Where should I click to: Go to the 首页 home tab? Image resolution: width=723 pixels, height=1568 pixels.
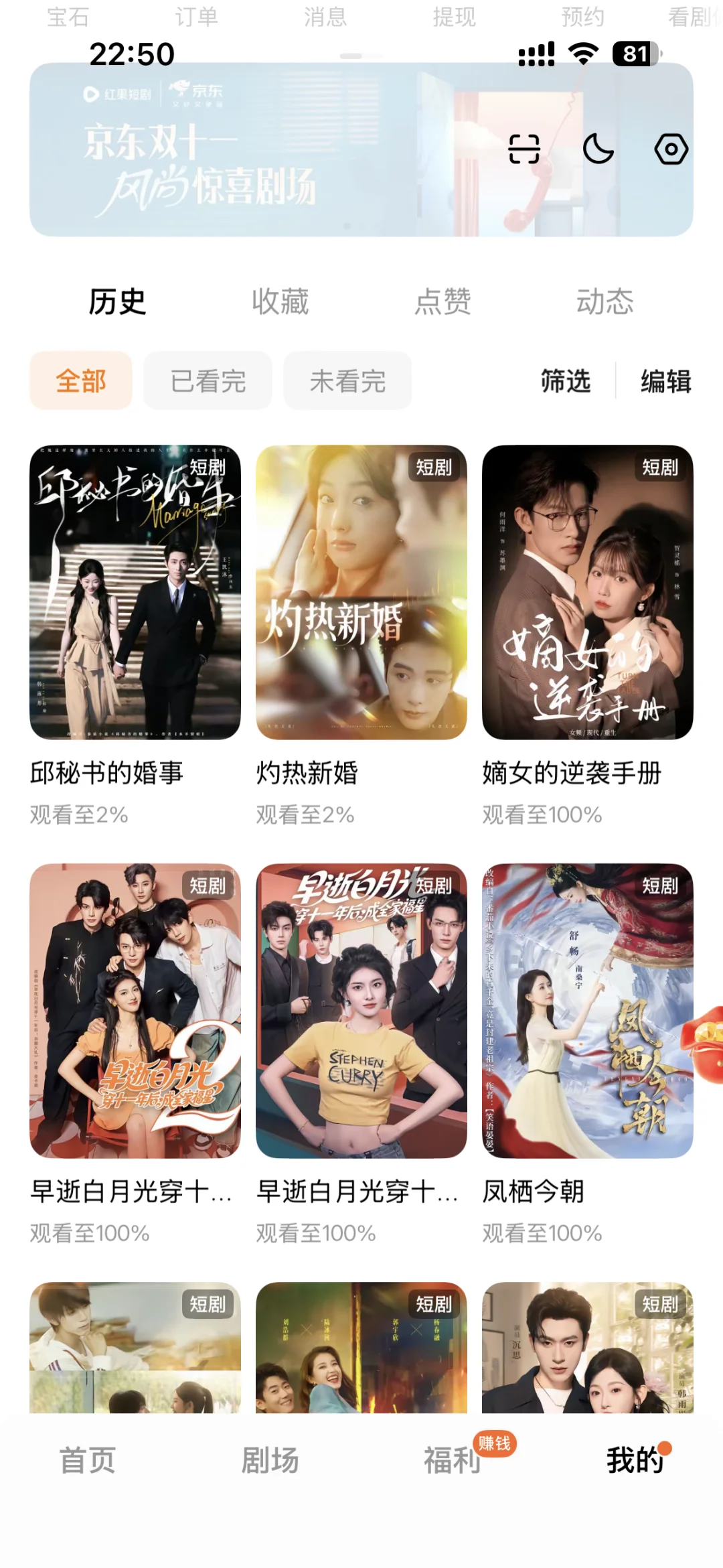pyautogui.click(x=88, y=1460)
